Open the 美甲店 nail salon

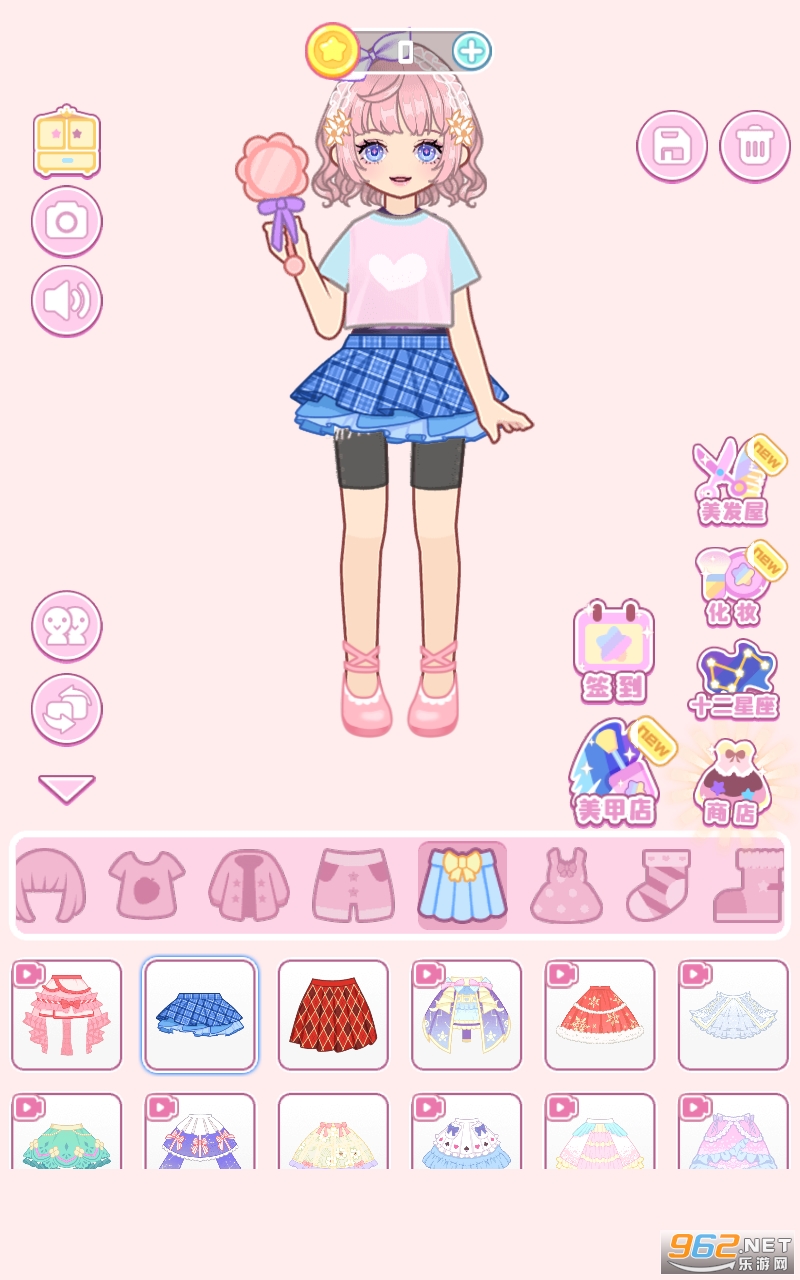pyautogui.click(x=618, y=774)
